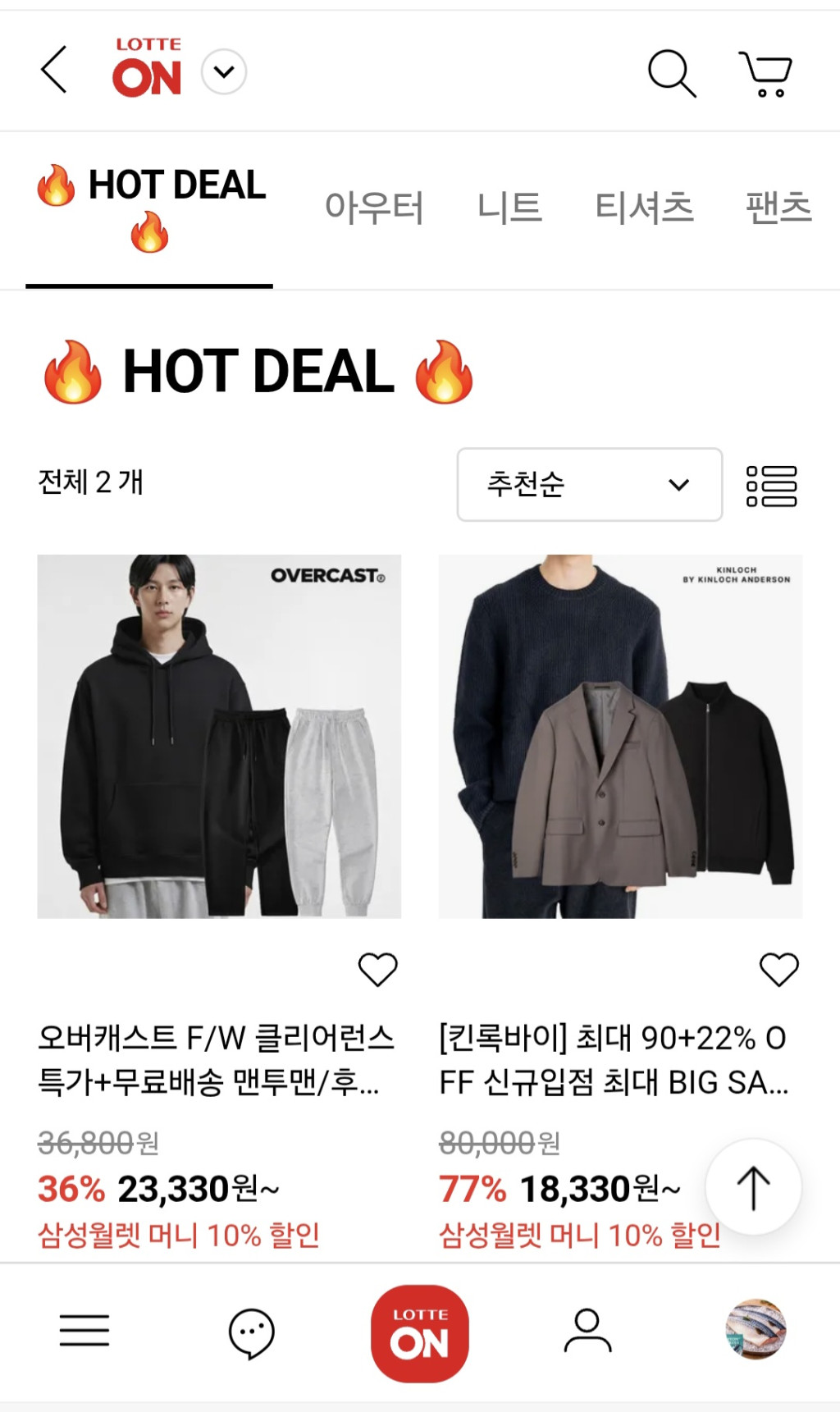Viewport: 840px width, 1412px height.
Task: Open the 추천순 sort dropdown
Action: coord(589,484)
